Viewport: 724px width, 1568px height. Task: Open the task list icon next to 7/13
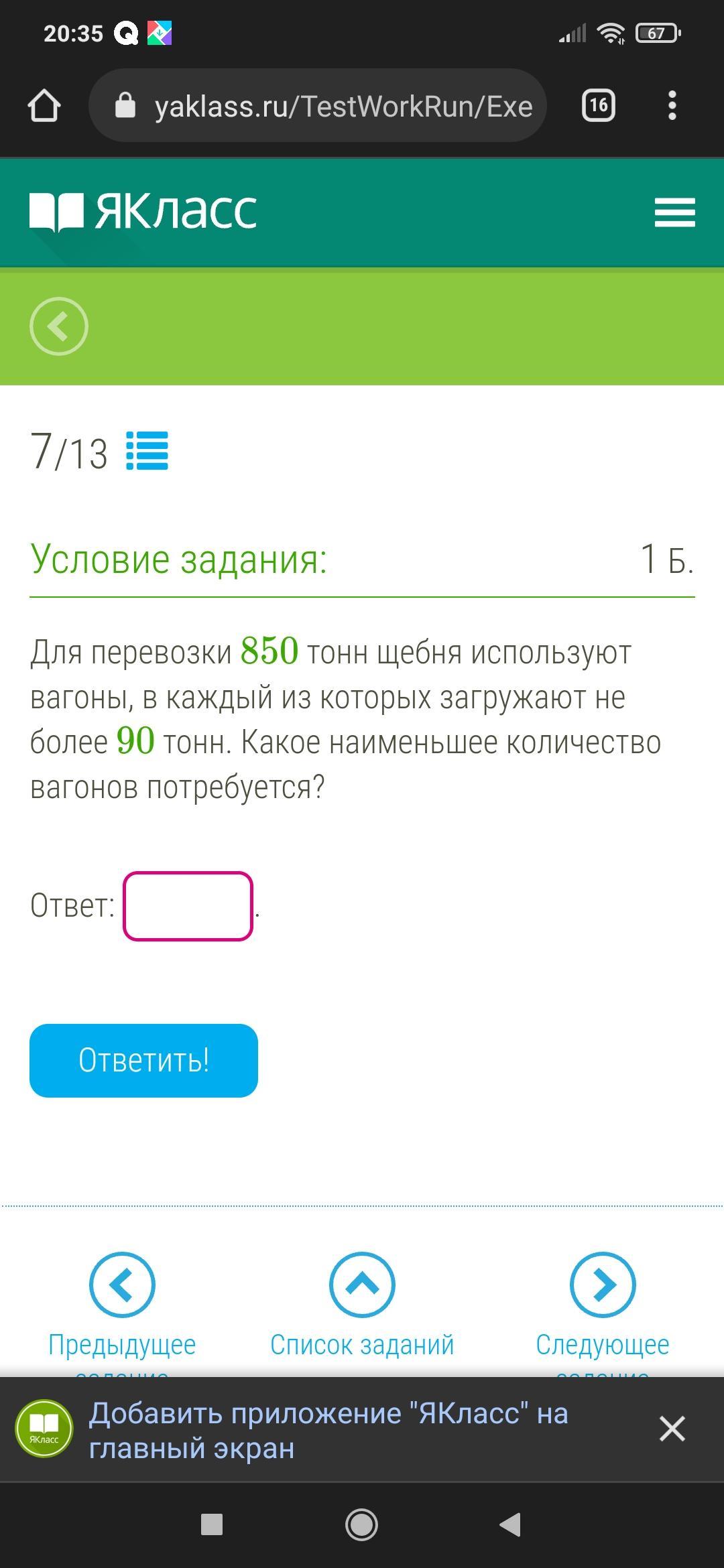(x=147, y=451)
